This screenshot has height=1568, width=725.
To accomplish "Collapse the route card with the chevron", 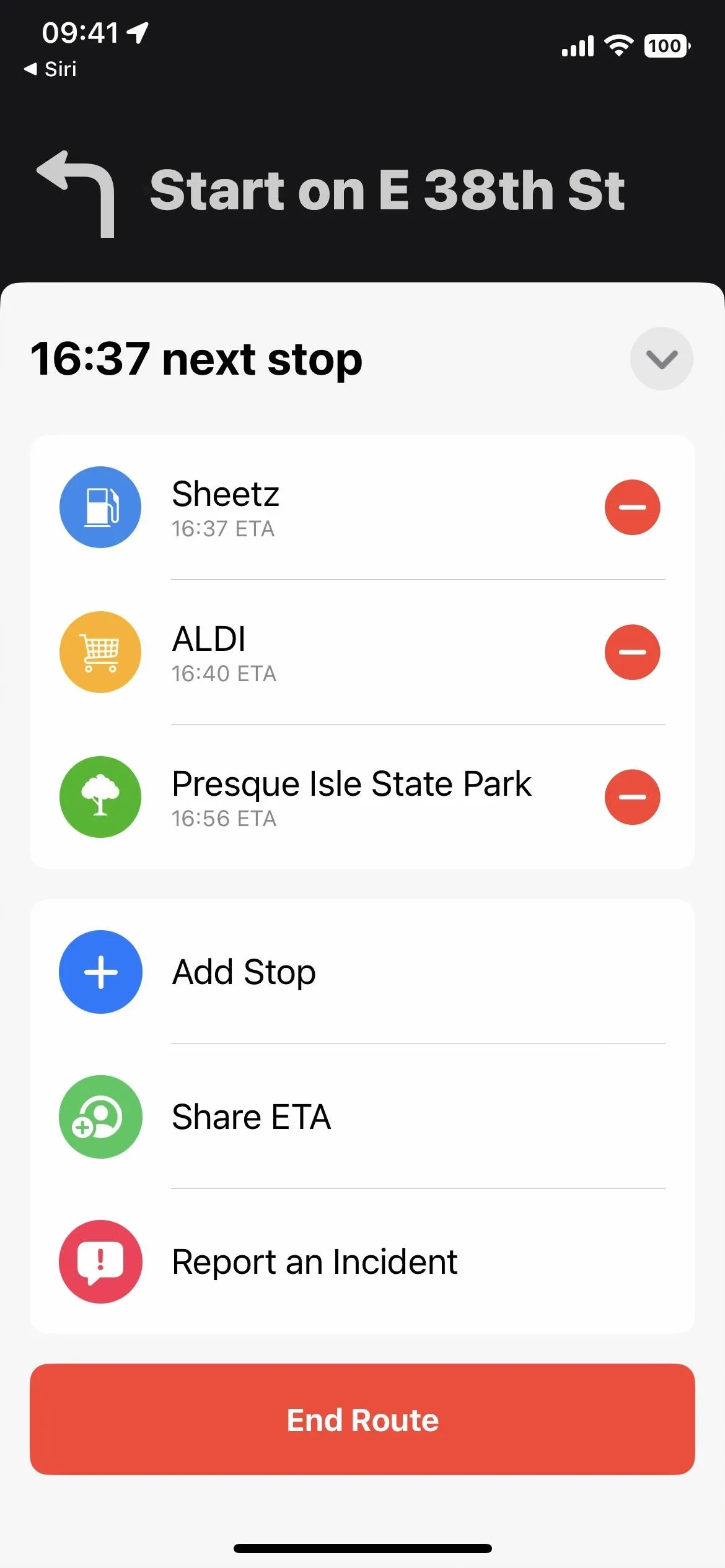I will (661, 359).
